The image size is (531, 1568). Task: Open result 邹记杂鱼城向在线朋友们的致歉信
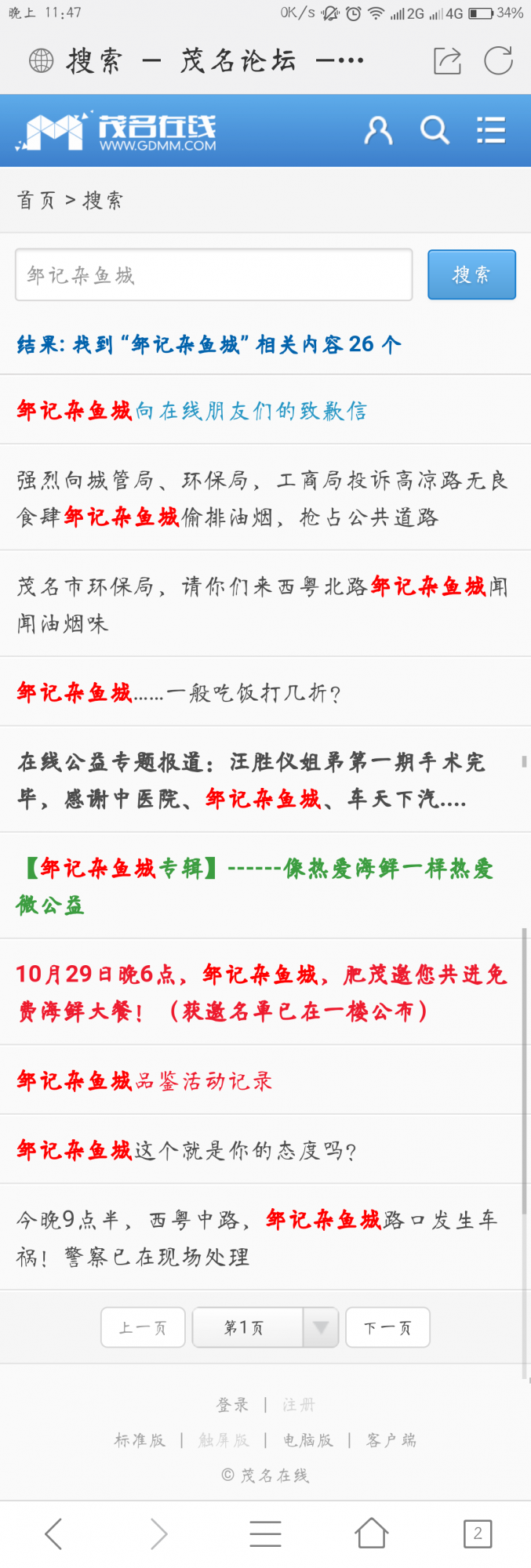coord(192,410)
